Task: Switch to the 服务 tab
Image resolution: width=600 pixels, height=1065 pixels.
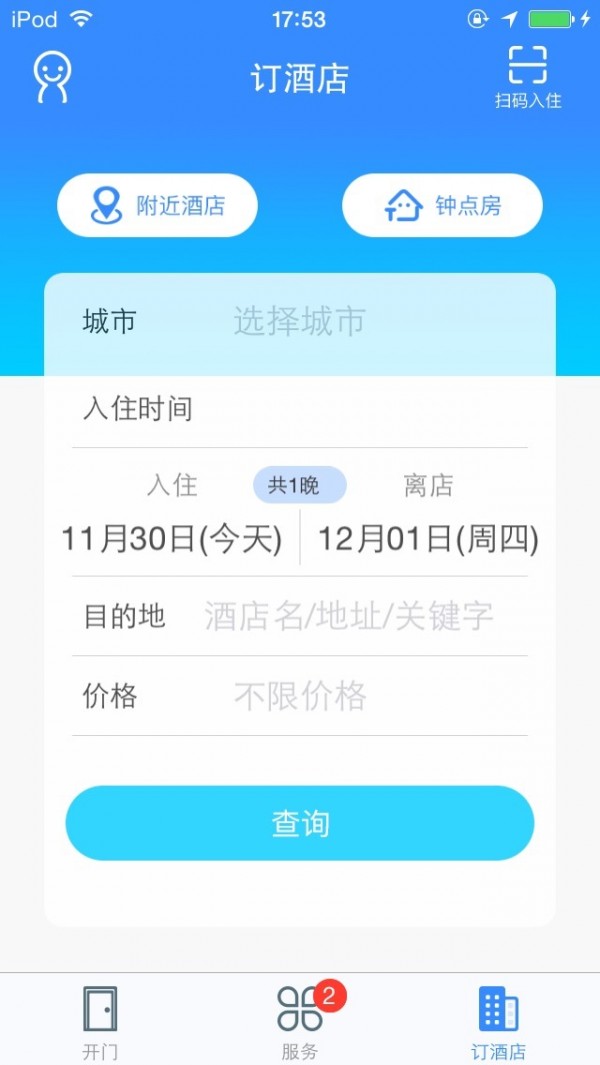Action: [300, 1022]
